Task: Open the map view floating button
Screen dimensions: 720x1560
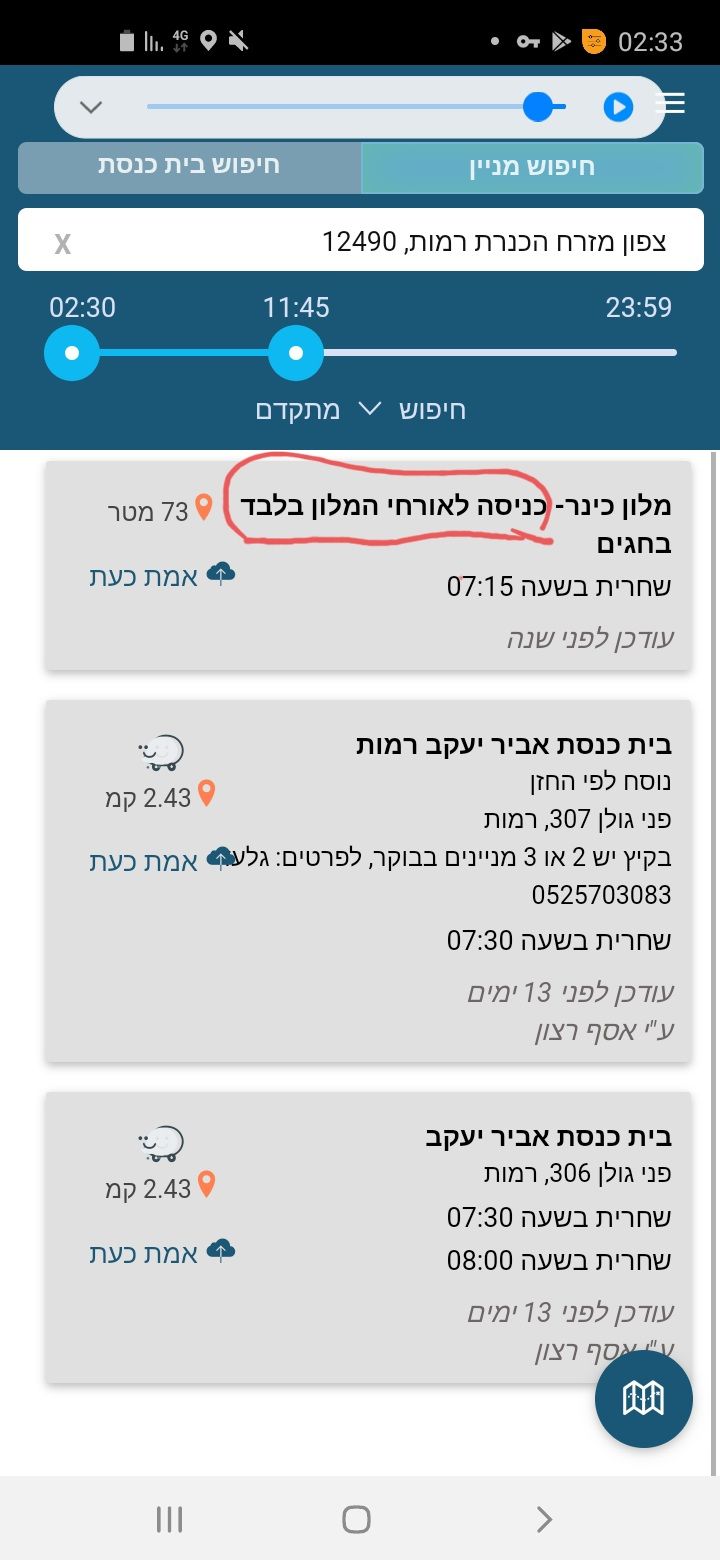Action: point(643,1398)
